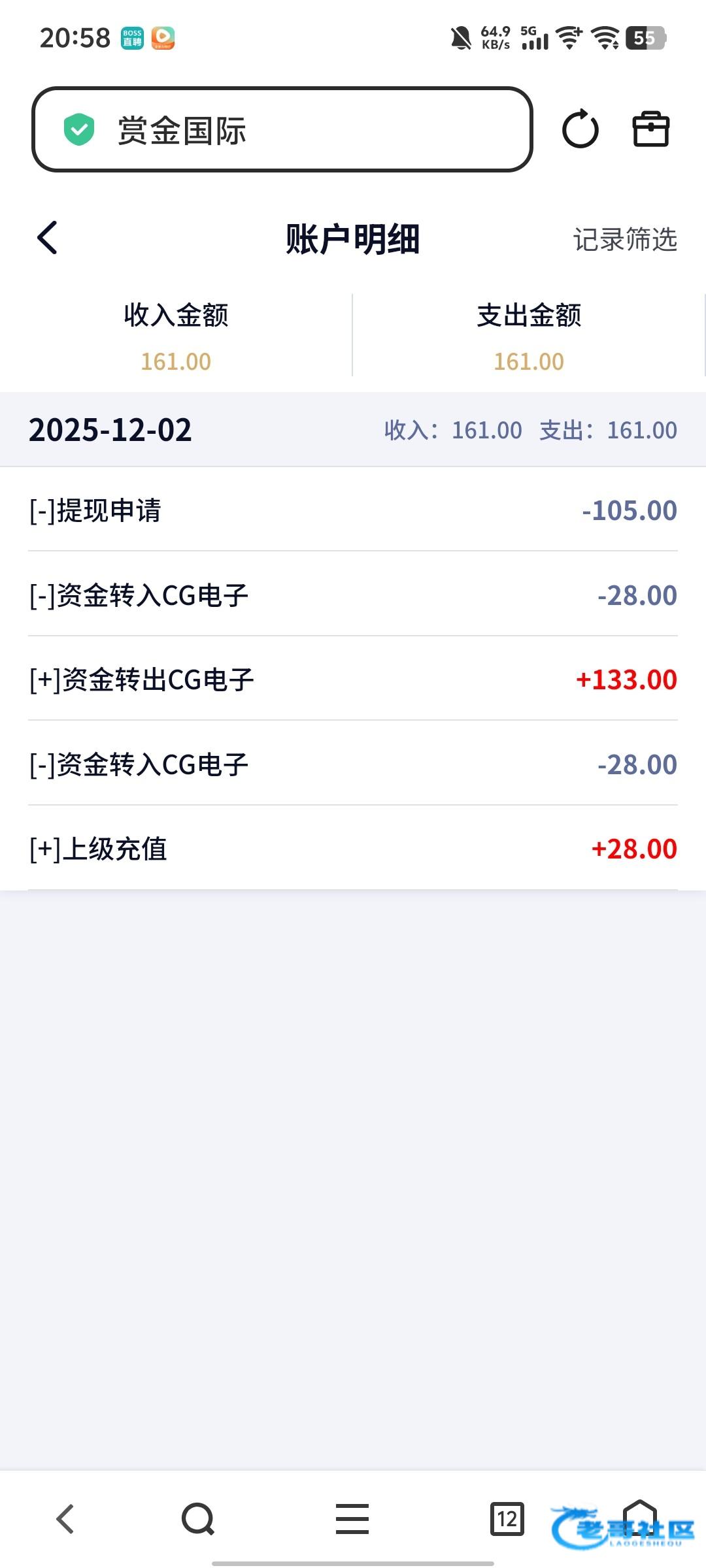Navigate back using browser bottom arrow

[x=65, y=1518]
